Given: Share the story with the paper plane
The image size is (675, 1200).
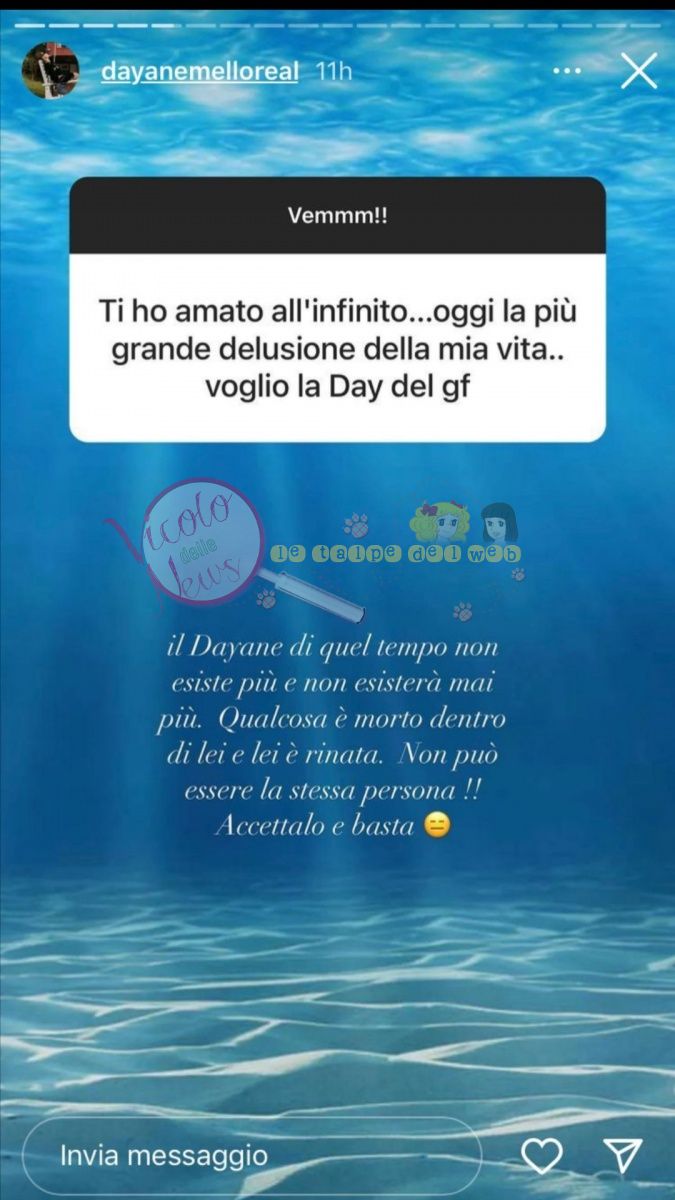Looking at the screenshot, I should coord(623,1156).
